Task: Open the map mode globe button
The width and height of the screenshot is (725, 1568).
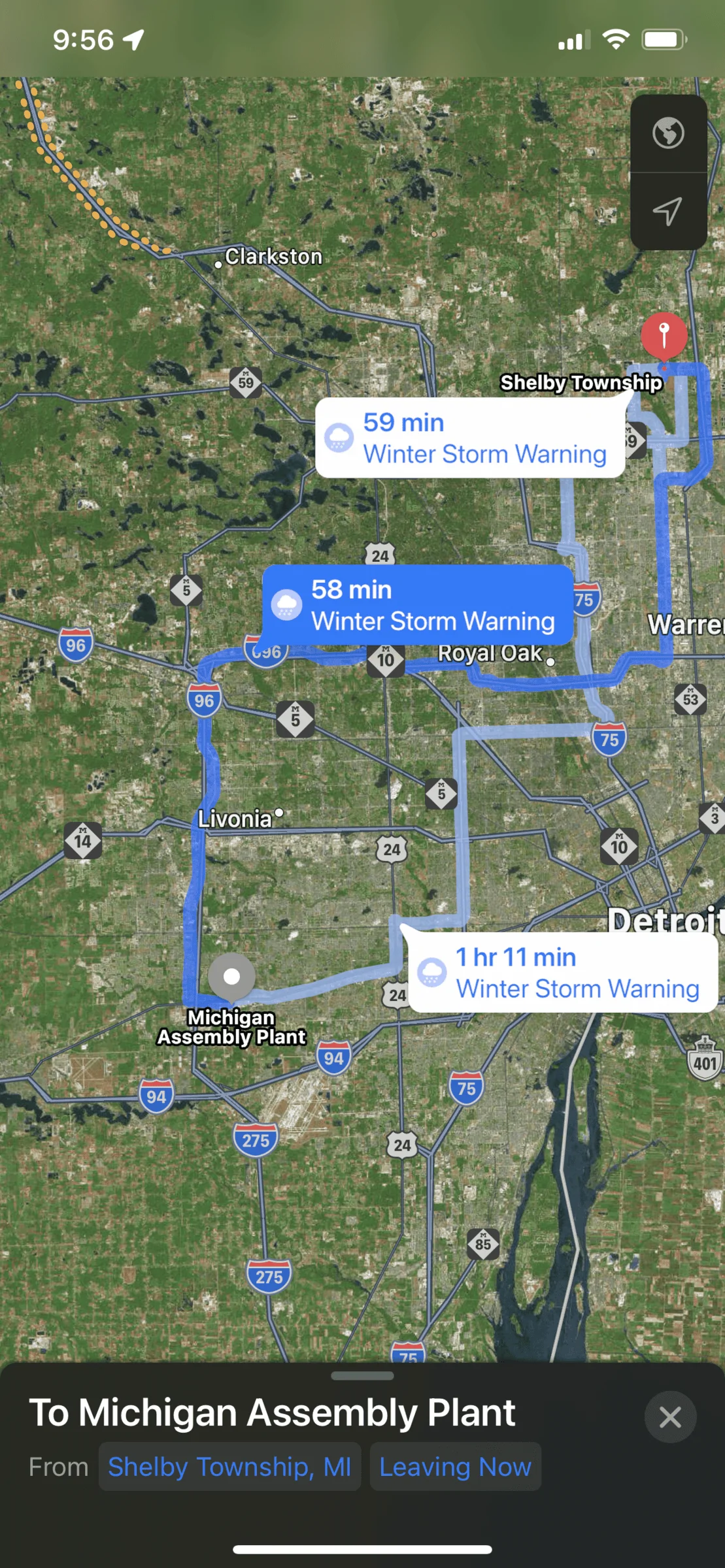Action: pos(668,133)
